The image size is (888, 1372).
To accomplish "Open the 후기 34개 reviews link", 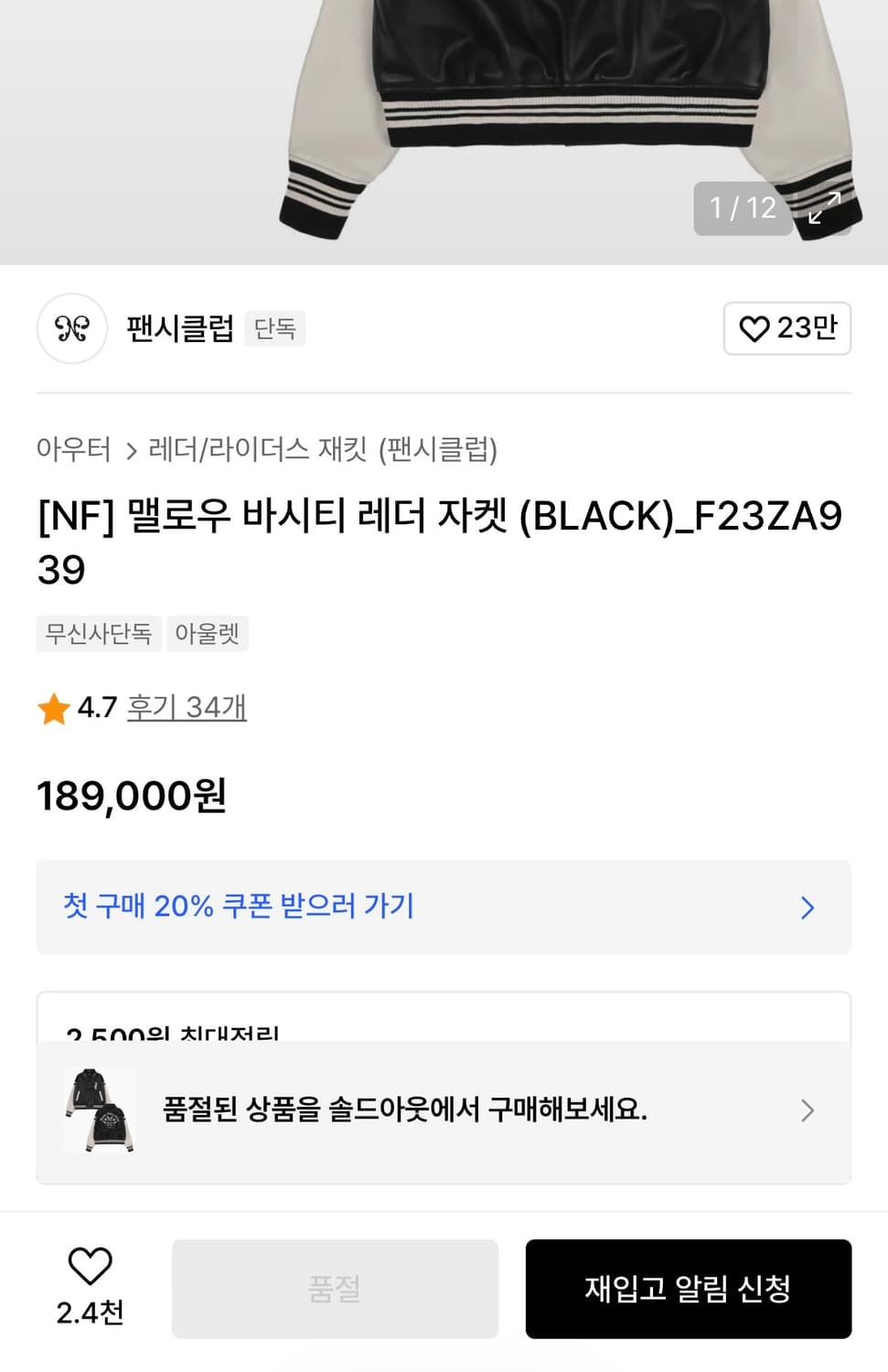I will point(186,707).
